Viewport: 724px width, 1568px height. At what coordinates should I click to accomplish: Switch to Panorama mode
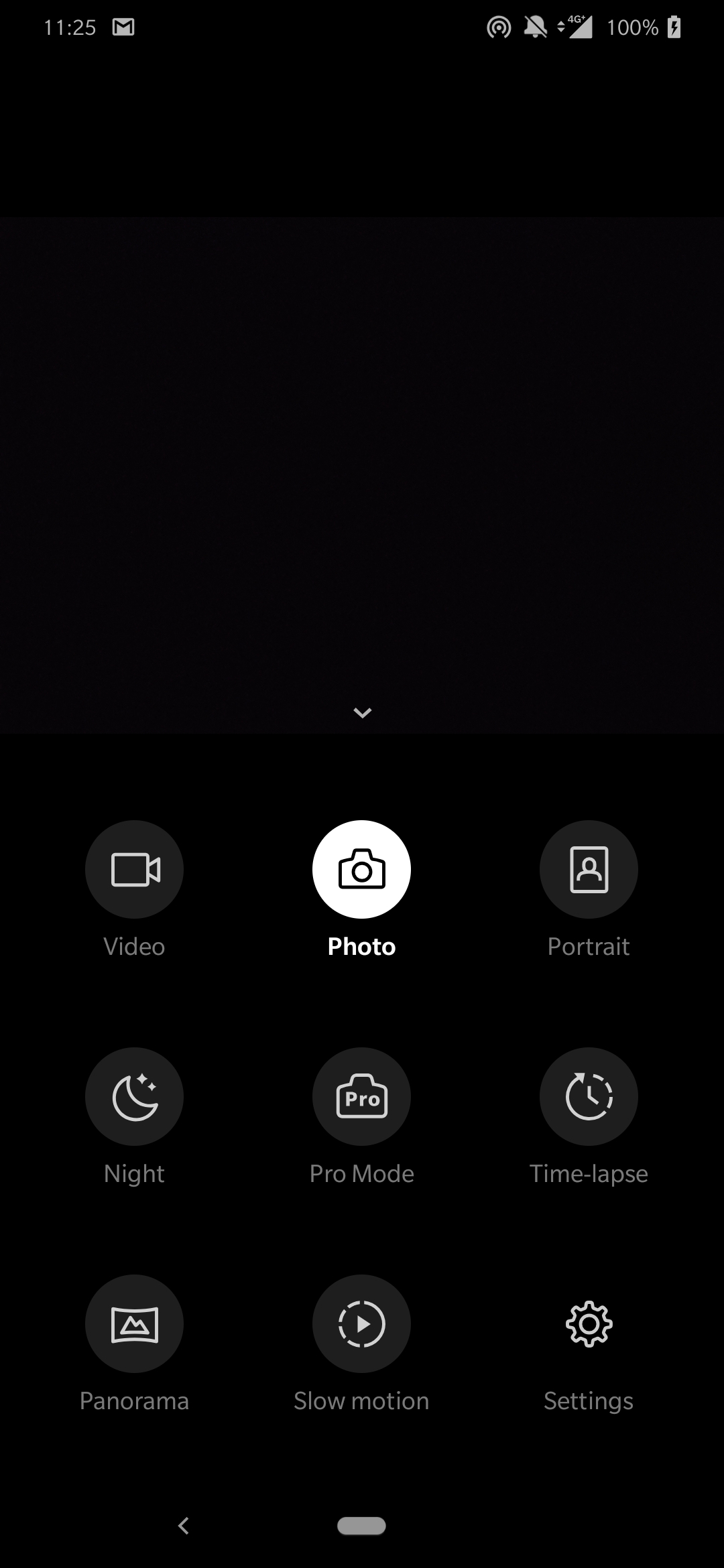point(134,1323)
